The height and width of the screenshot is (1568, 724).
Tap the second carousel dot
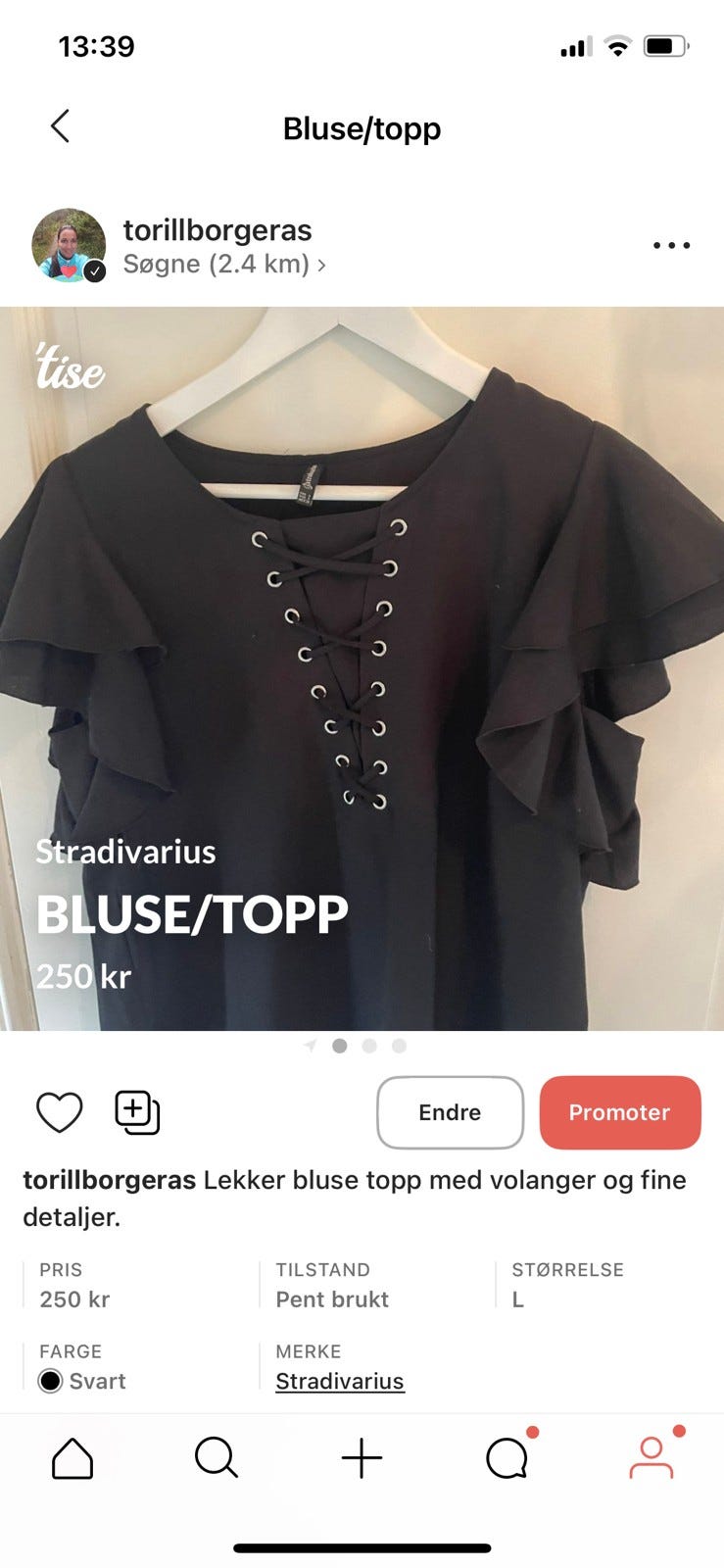point(369,1046)
